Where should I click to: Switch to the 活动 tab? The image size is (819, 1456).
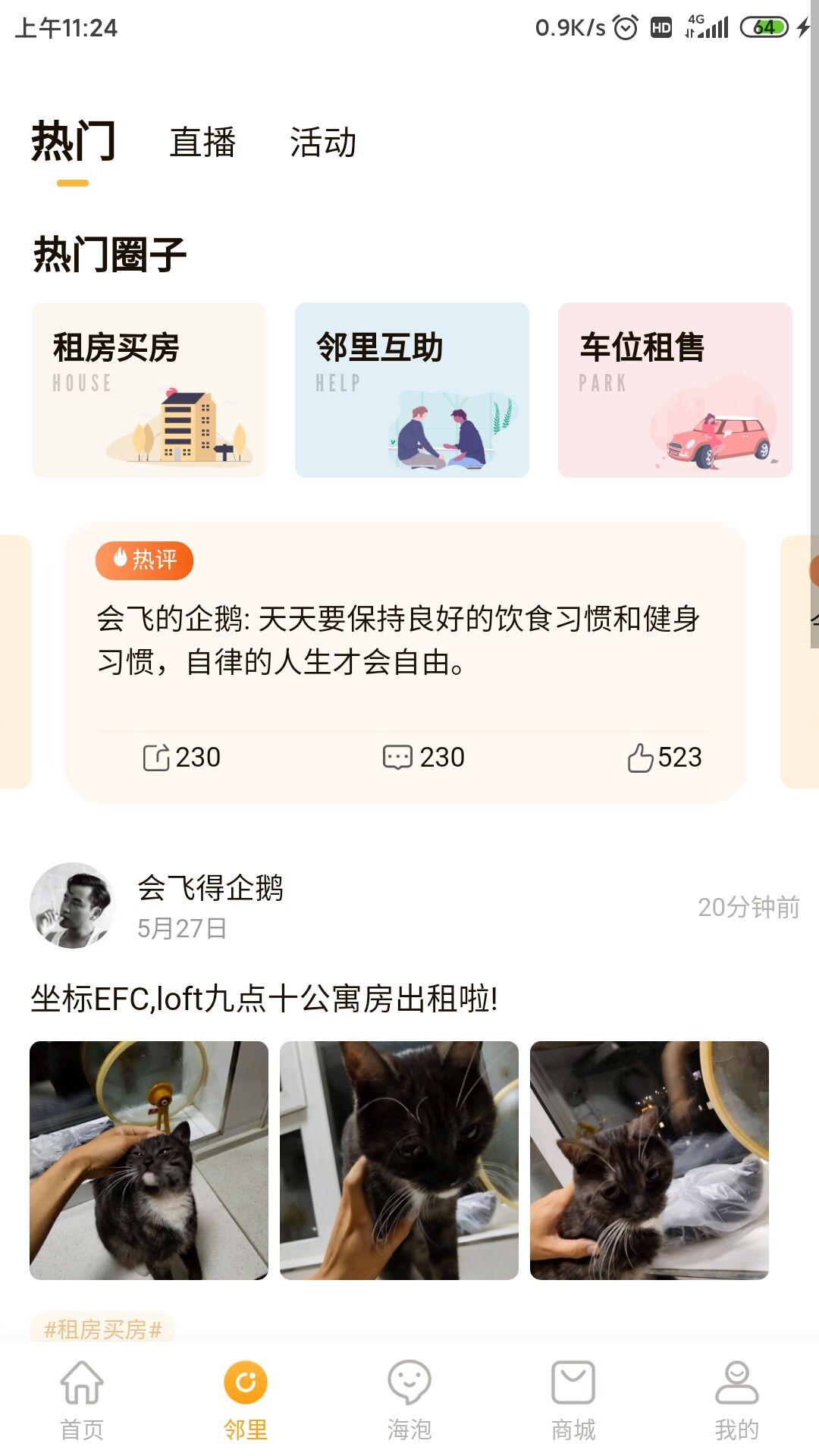[x=323, y=143]
